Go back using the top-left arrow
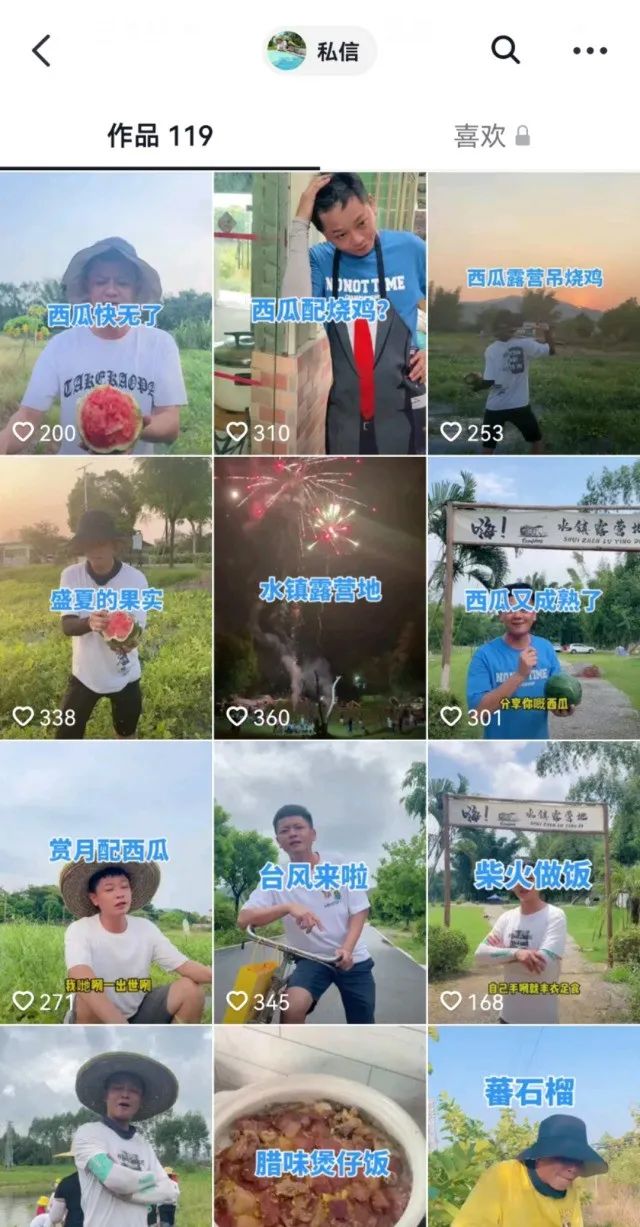Viewport: 640px width, 1227px height. tap(41, 50)
